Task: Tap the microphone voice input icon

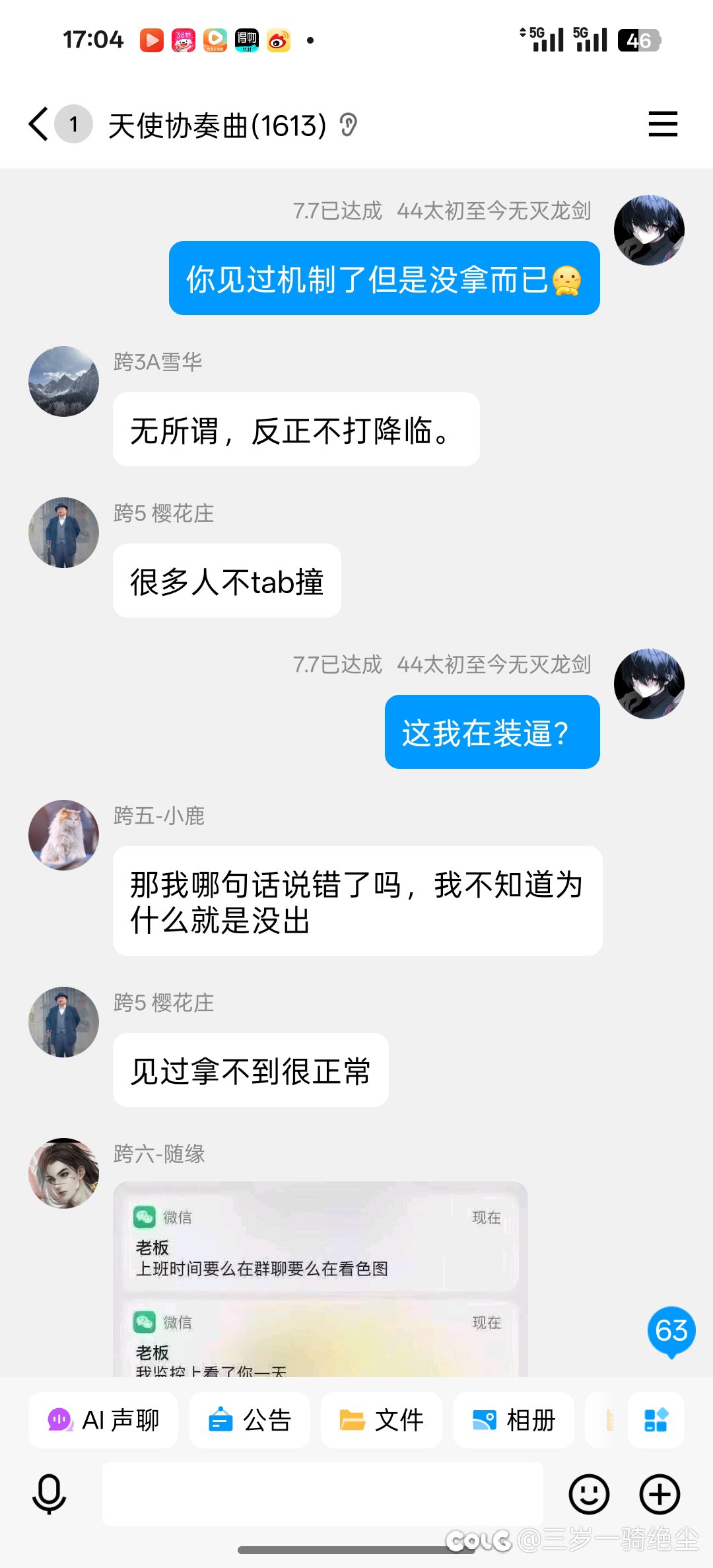Action: tap(50, 1494)
